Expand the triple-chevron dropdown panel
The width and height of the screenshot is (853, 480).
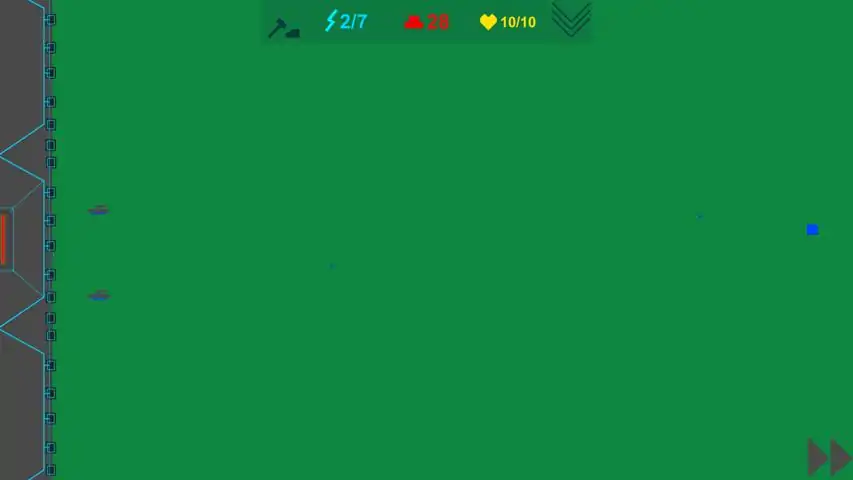click(571, 20)
